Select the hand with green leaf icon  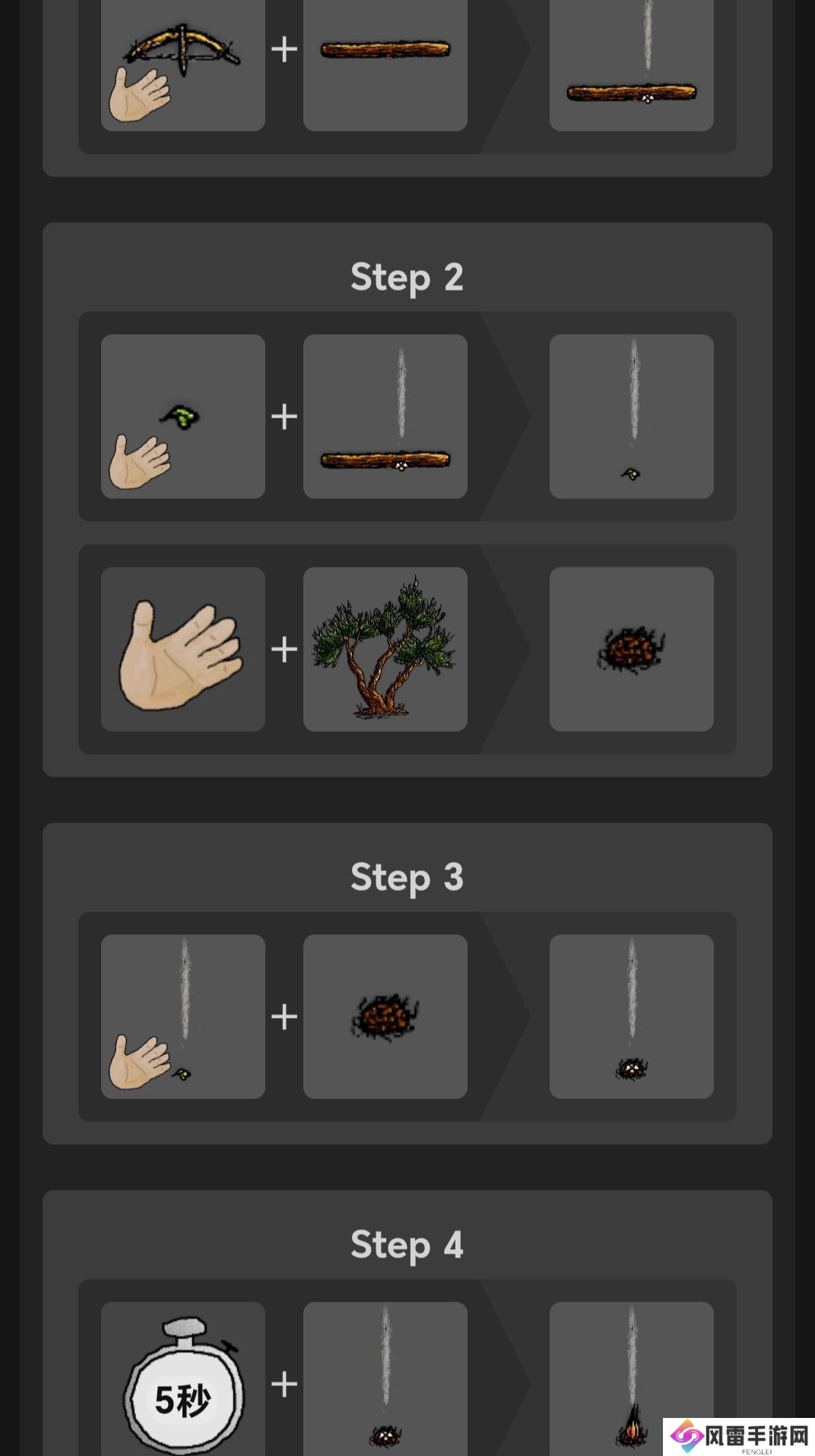coord(182,415)
